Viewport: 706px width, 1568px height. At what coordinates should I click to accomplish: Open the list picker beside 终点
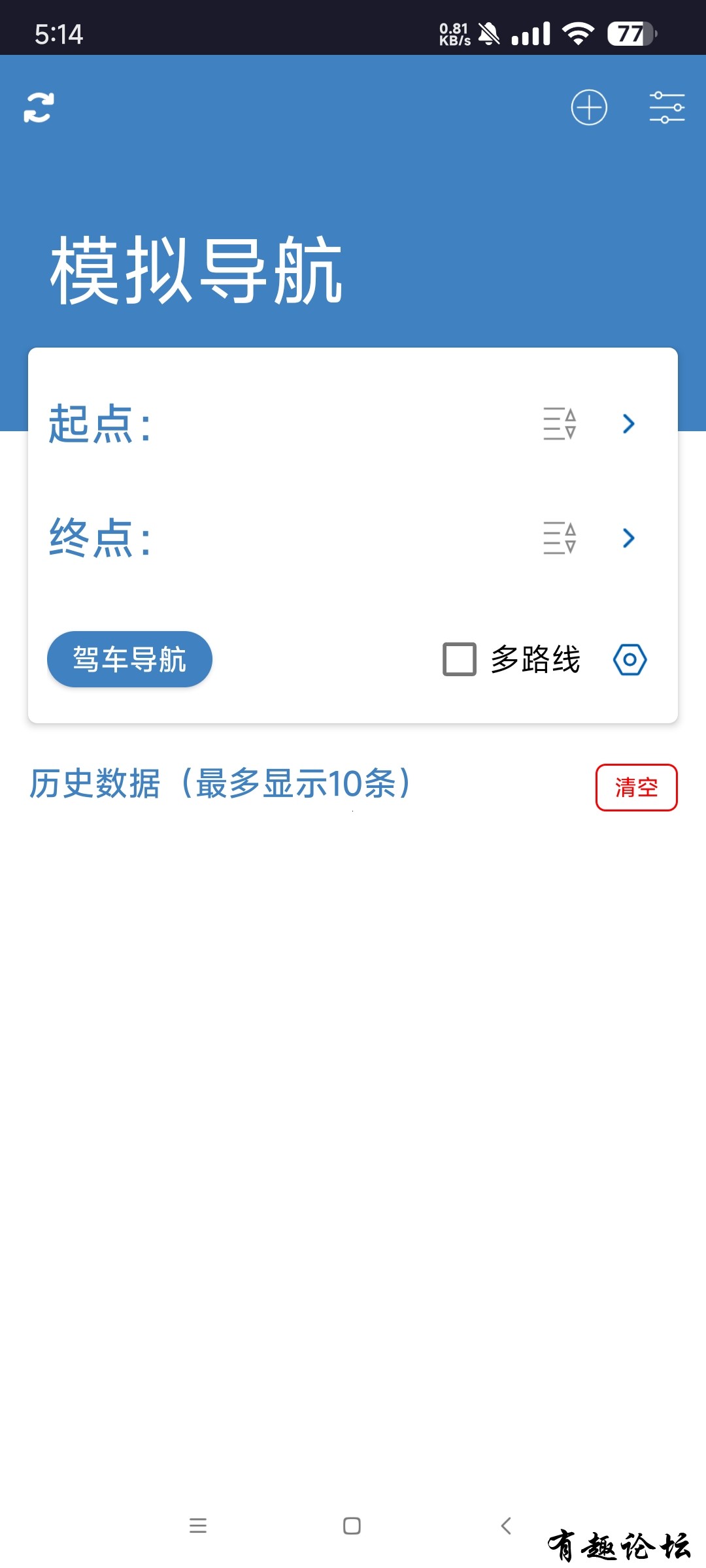click(560, 538)
